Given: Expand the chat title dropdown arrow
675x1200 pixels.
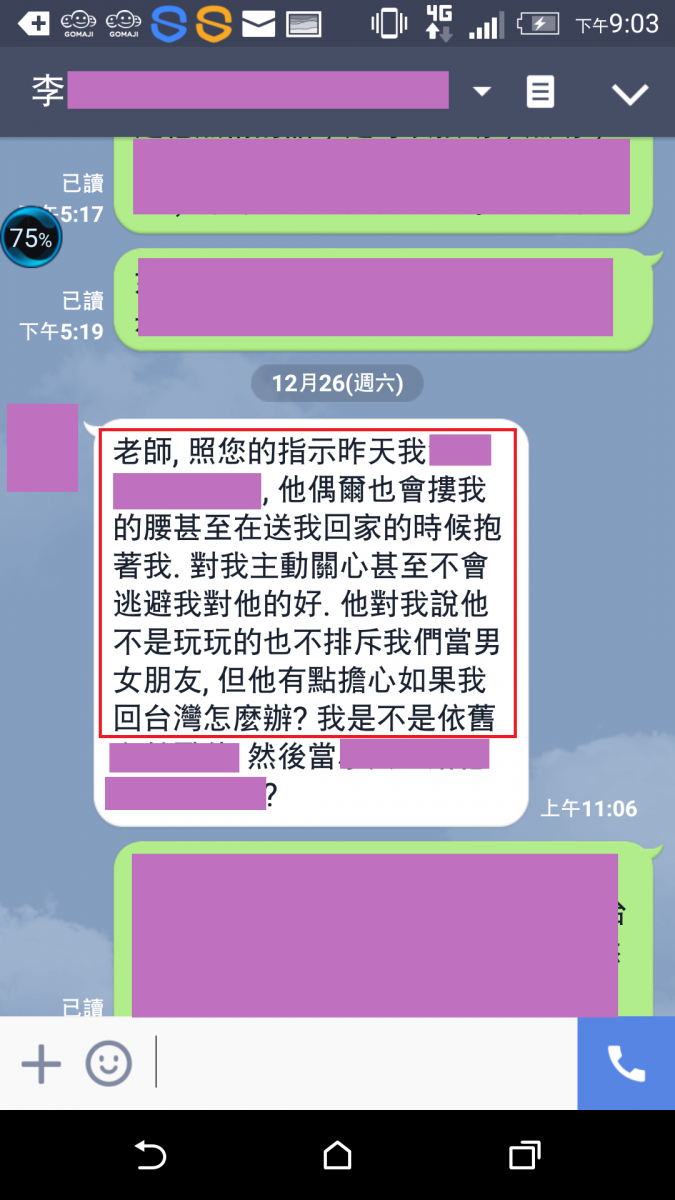Looking at the screenshot, I should tap(482, 92).
